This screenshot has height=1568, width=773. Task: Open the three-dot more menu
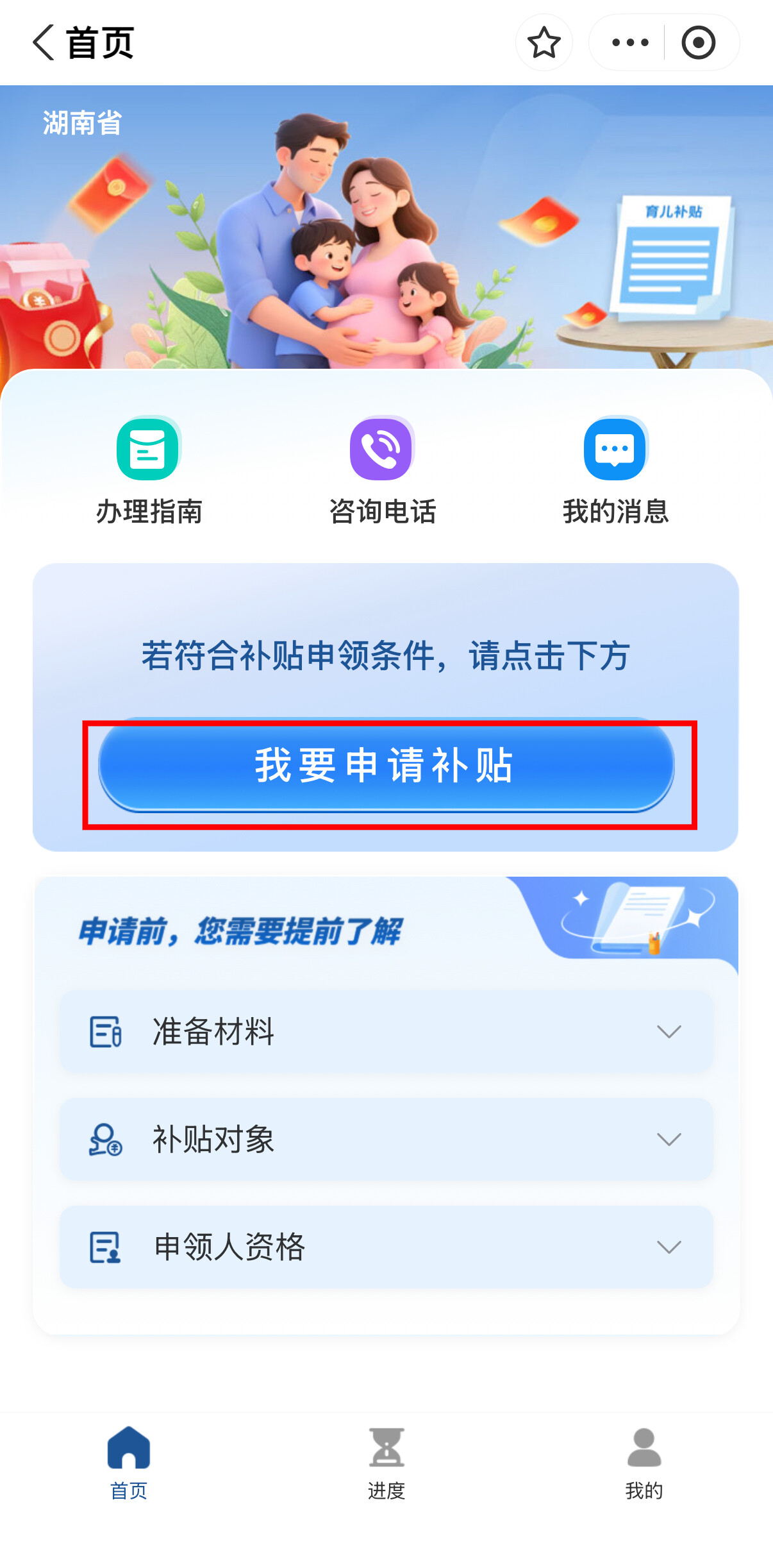click(x=629, y=42)
